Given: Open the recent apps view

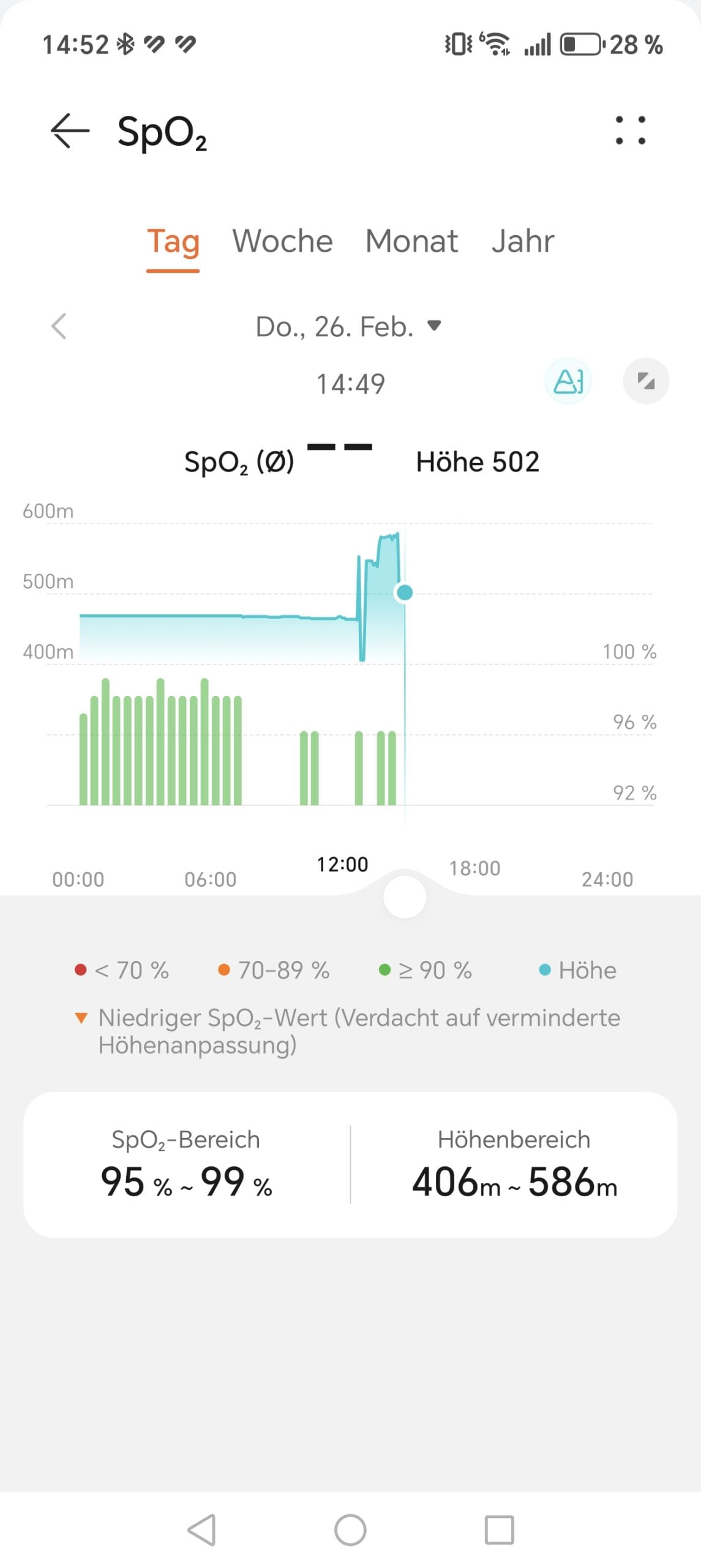Looking at the screenshot, I should pyautogui.click(x=499, y=1530).
